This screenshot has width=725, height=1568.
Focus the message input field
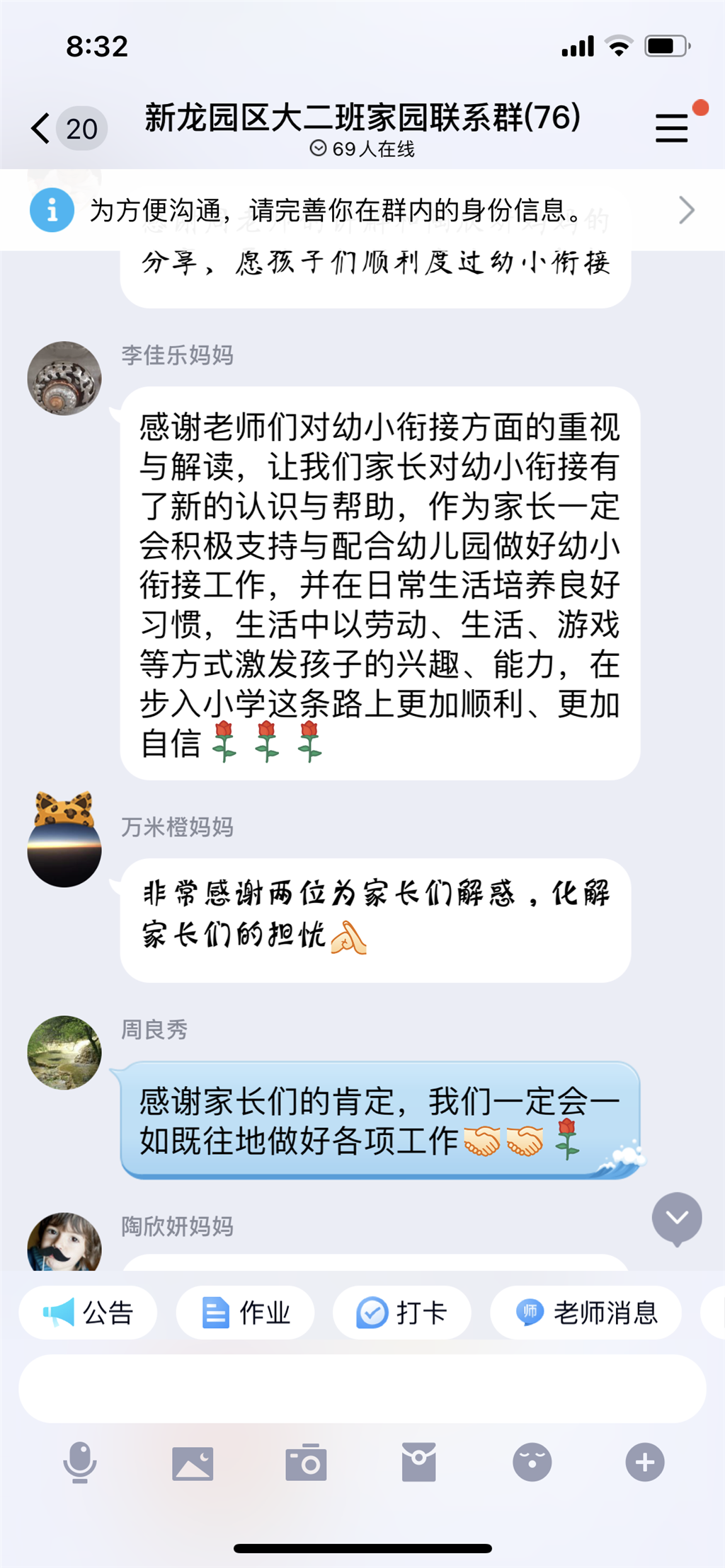[x=362, y=1388]
